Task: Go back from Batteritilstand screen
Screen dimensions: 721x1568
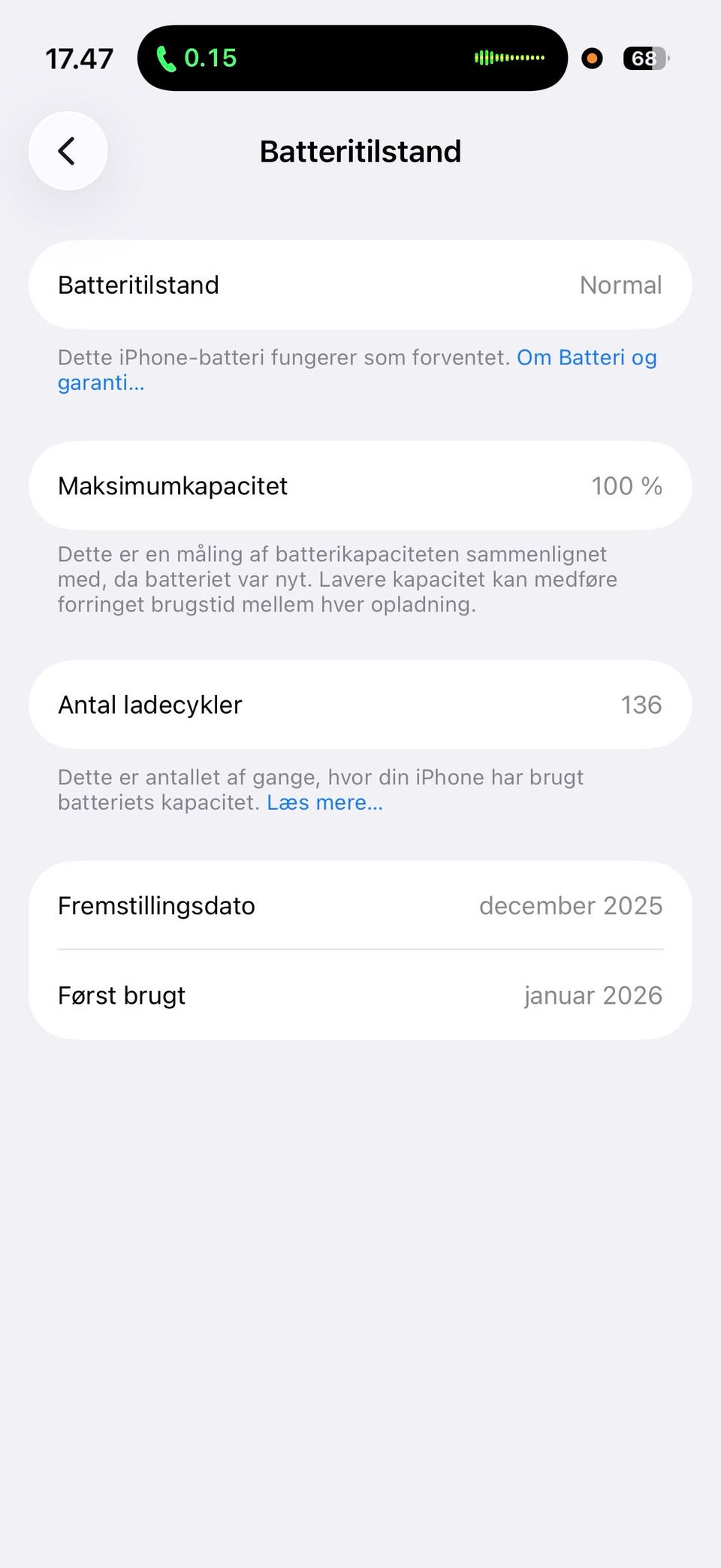Action: pyautogui.click(x=68, y=151)
